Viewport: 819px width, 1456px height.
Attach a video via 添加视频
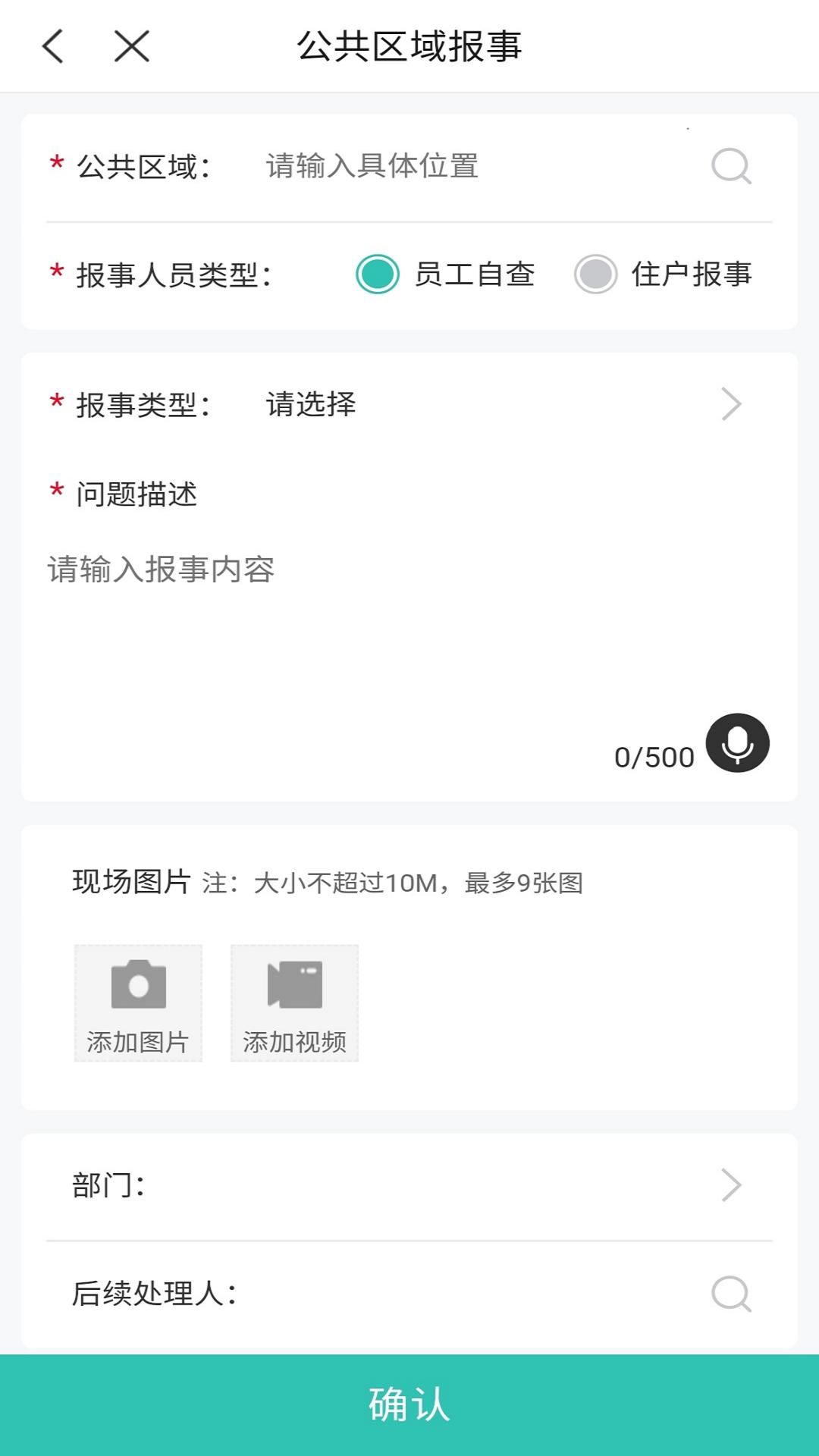(x=294, y=1003)
